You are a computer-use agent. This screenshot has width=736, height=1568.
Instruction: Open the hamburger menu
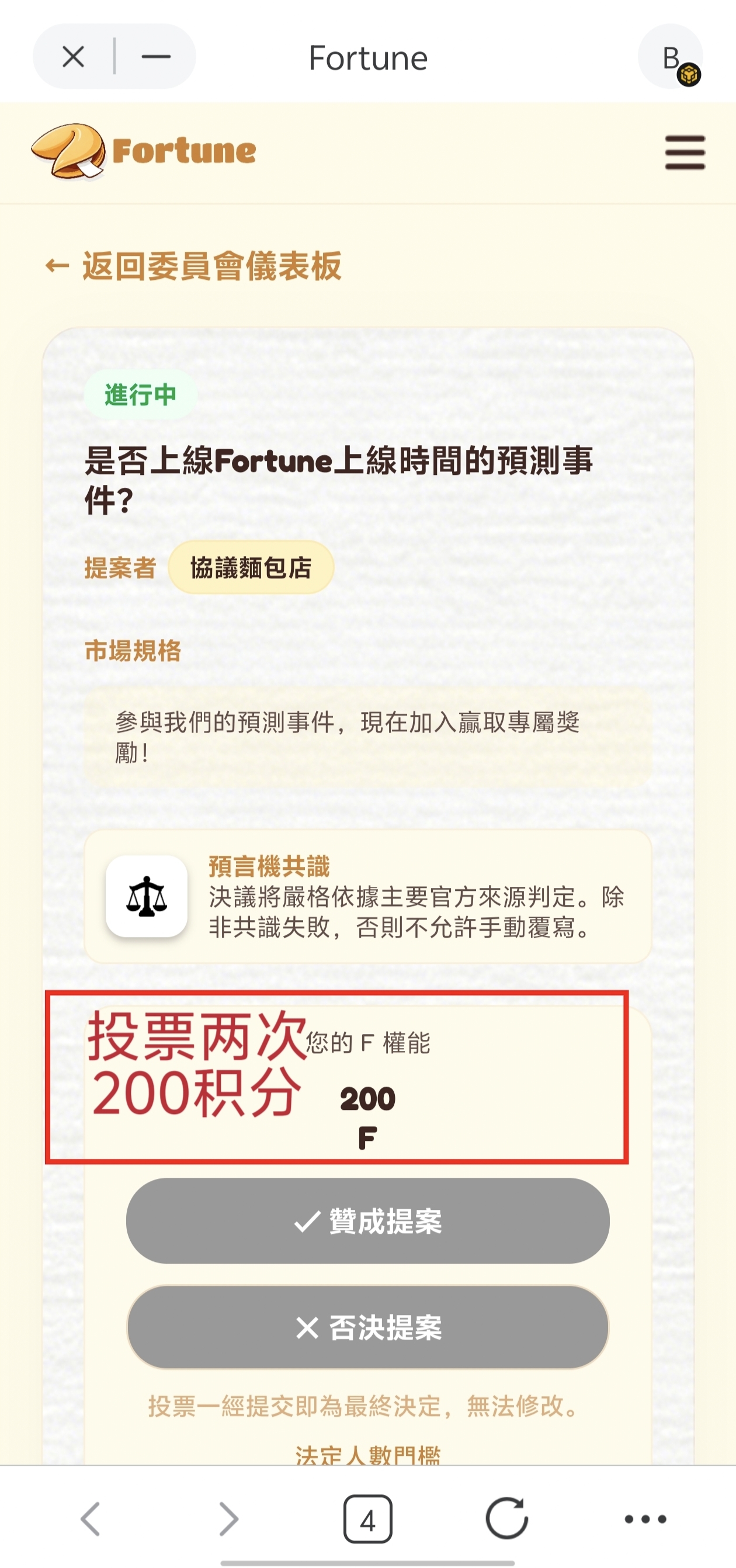(685, 152)
